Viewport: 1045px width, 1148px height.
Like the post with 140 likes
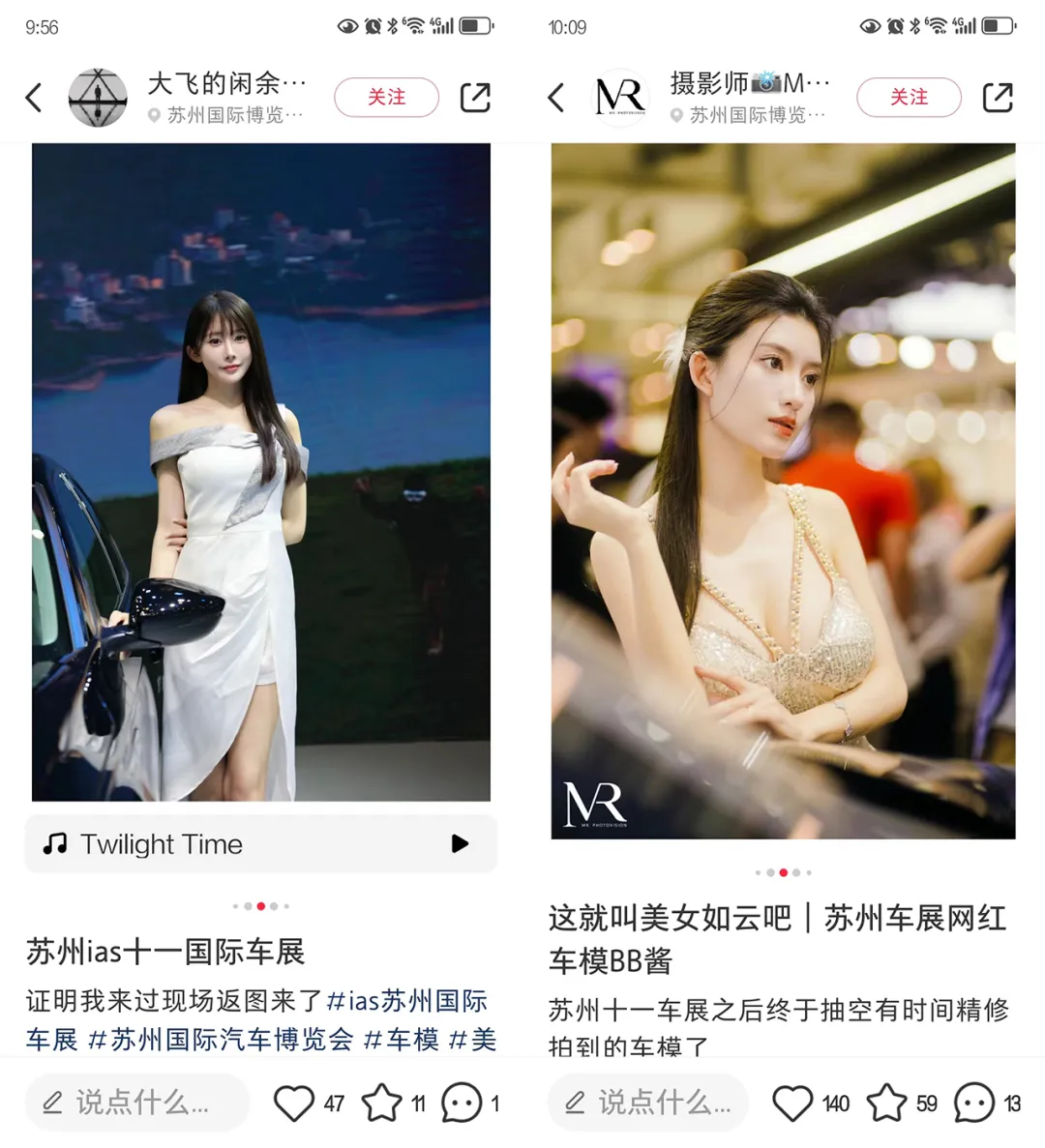(792, 1103)
